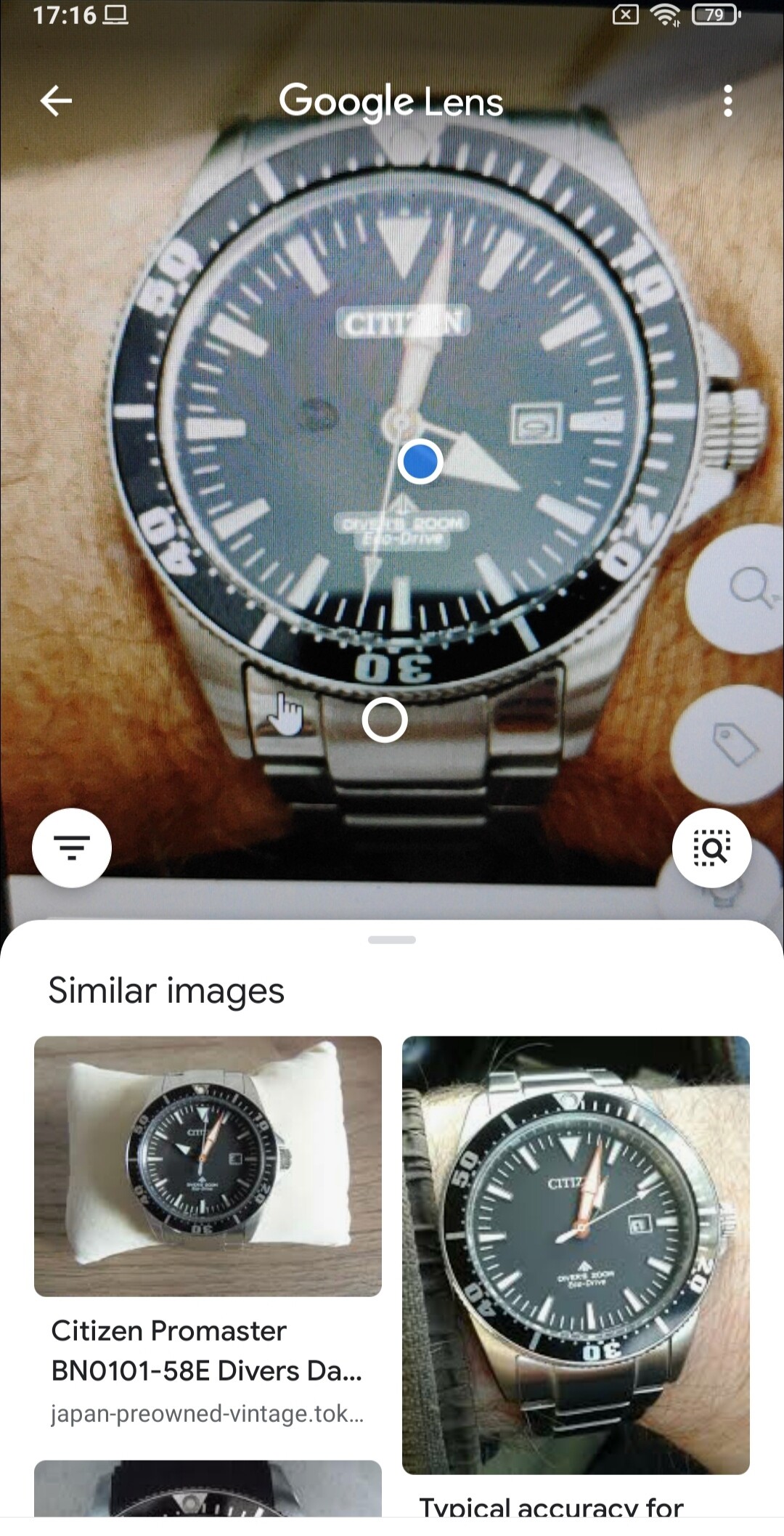Open the three-dot overflow menu
Image resolution: width=784 pixels, height=1536 pixels.
(x=728, y=101)
